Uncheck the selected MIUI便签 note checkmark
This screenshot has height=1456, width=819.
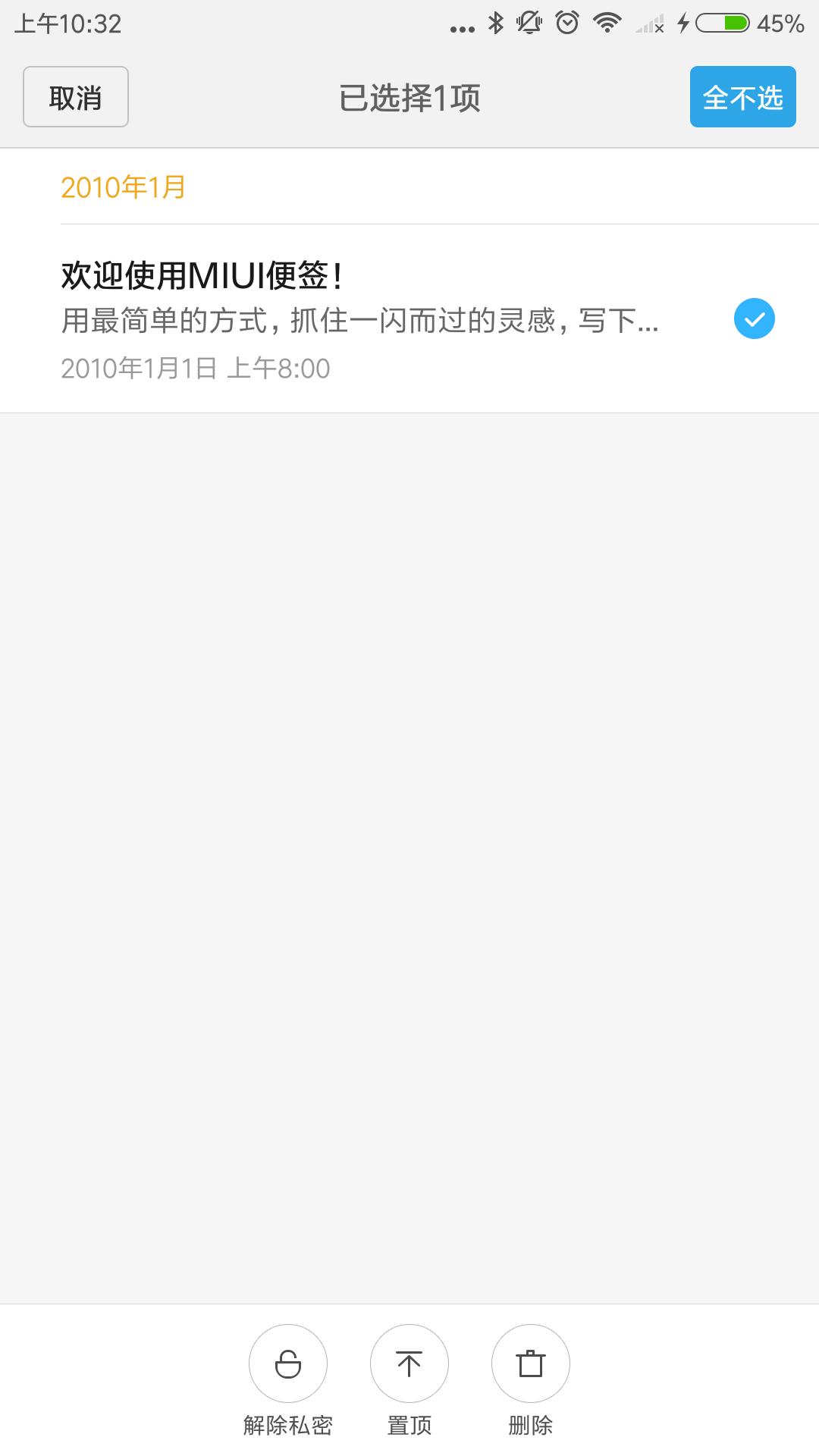click(755, 319)
